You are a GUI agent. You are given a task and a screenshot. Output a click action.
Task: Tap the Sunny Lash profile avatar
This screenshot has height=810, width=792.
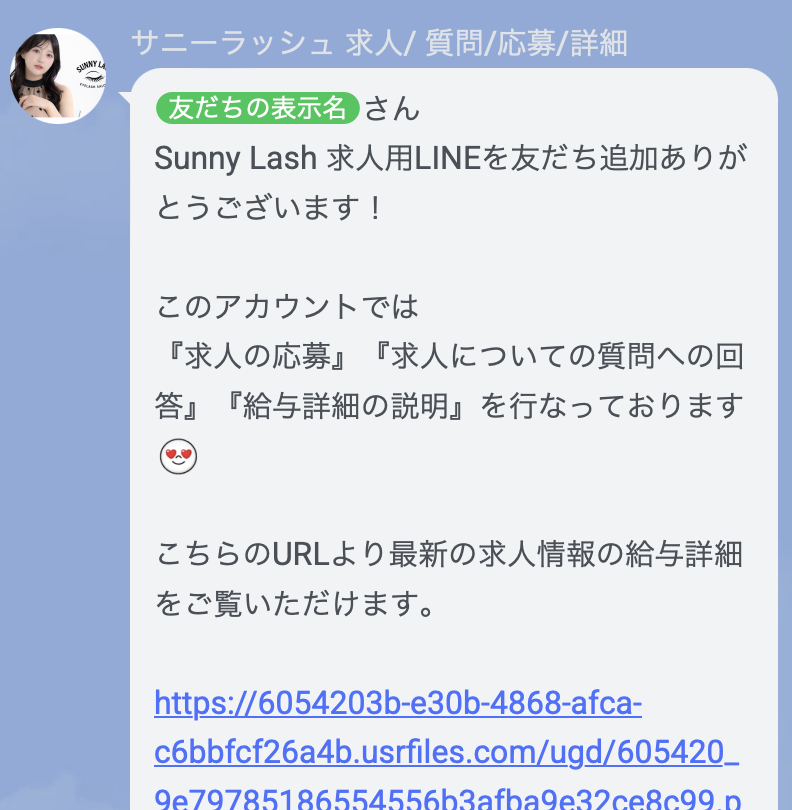pos(58,76)
